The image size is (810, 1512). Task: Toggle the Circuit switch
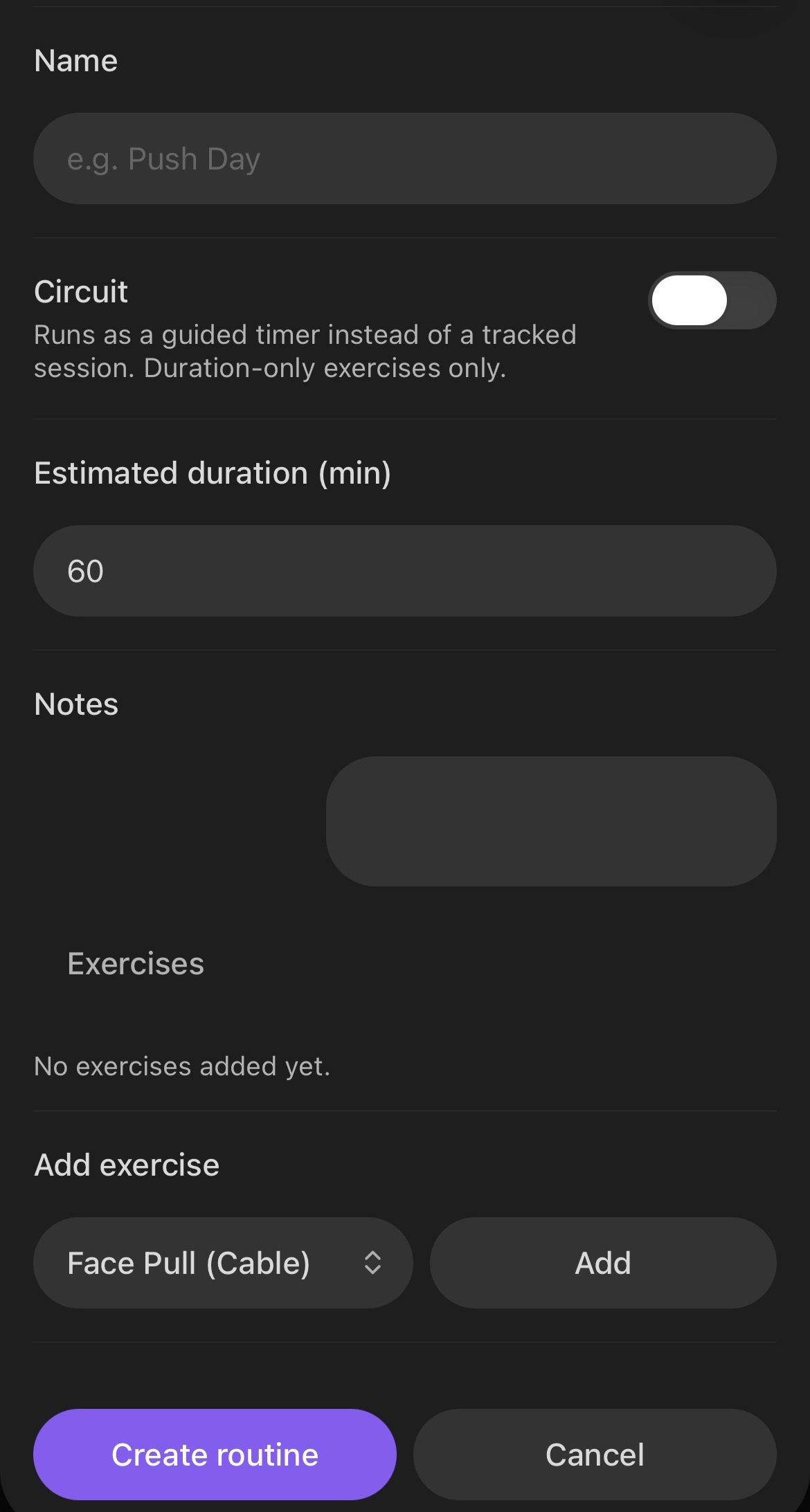[x=712, y=300]
